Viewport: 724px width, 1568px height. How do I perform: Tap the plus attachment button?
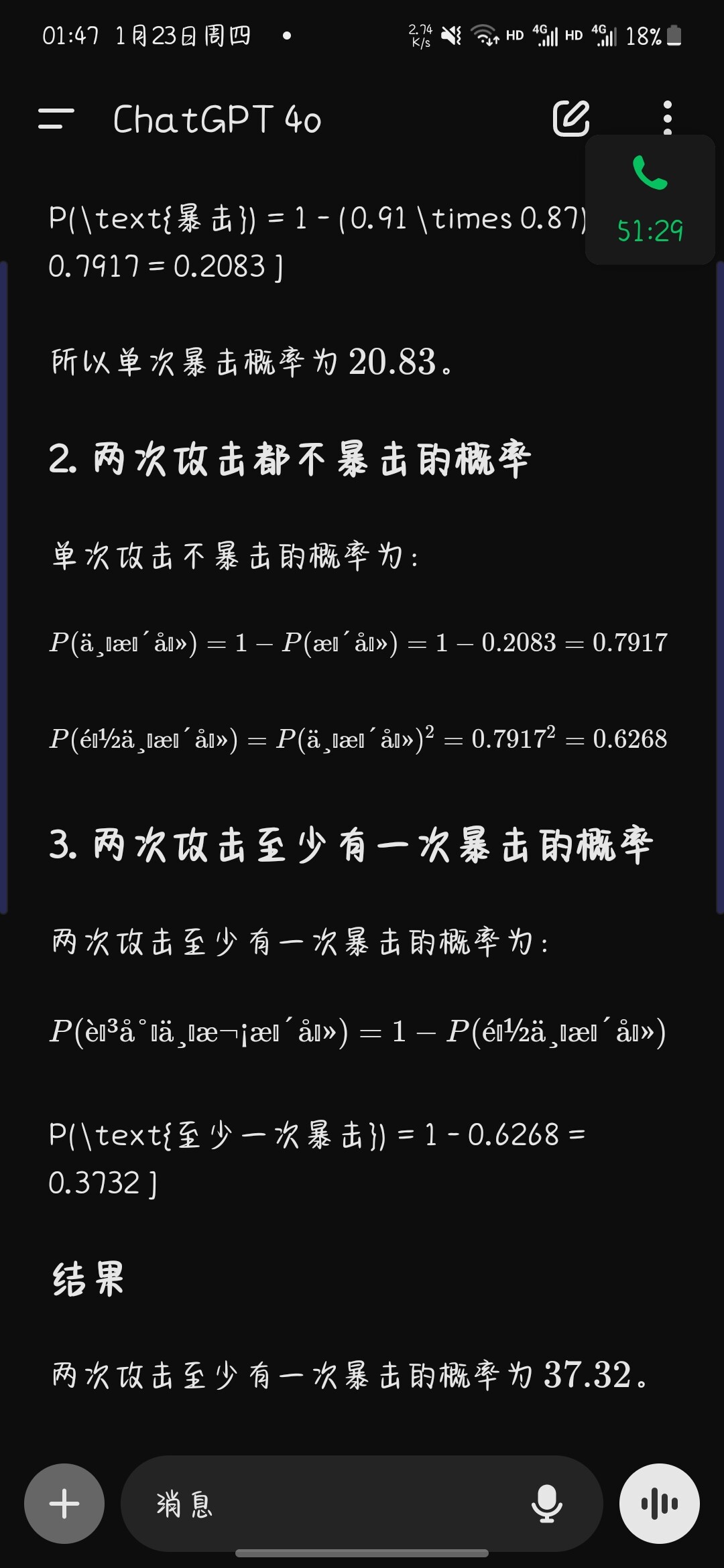pyautogui.click(x=64, y=1504)
